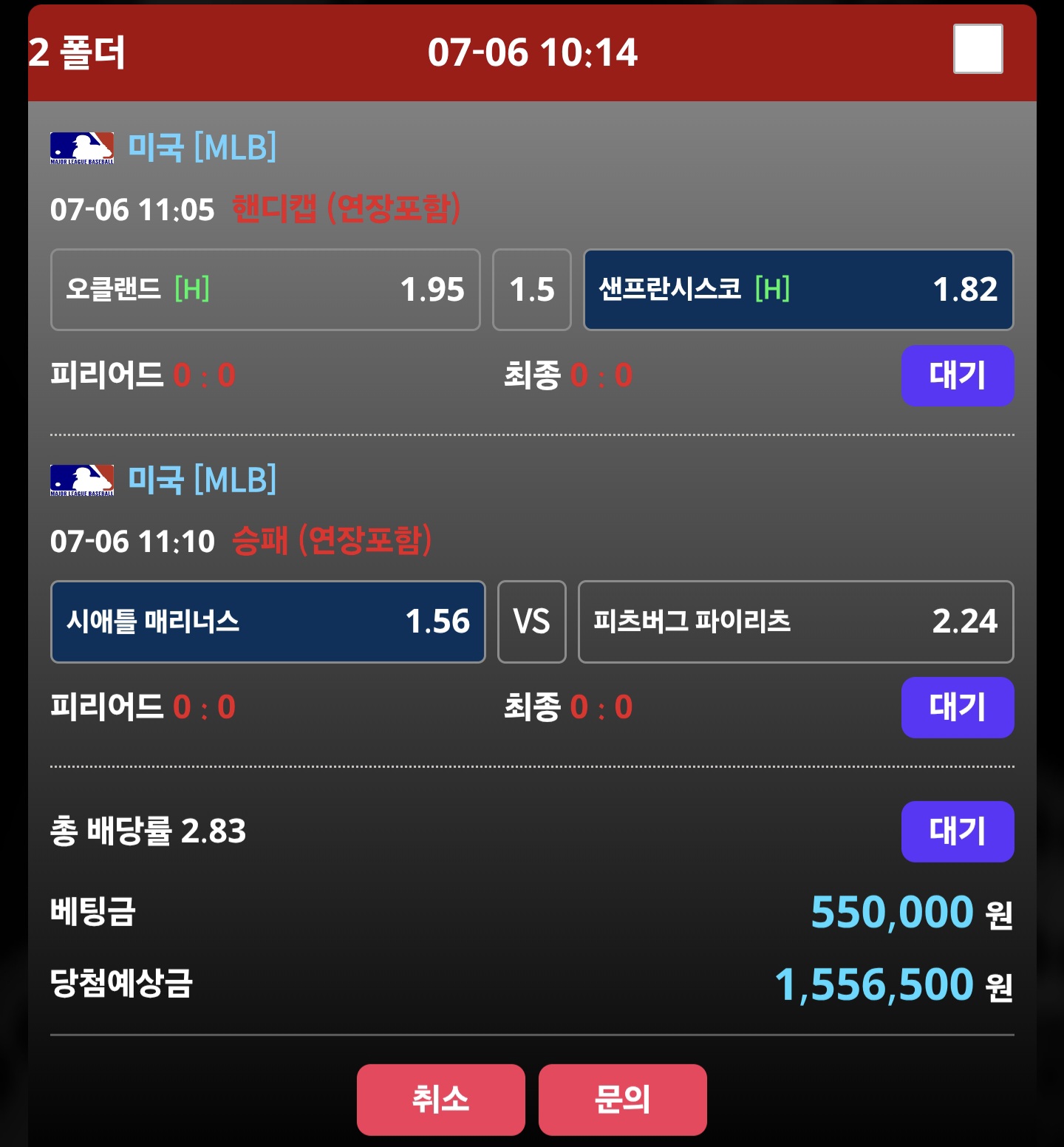Tap the 취소 button

(440, 1099)
